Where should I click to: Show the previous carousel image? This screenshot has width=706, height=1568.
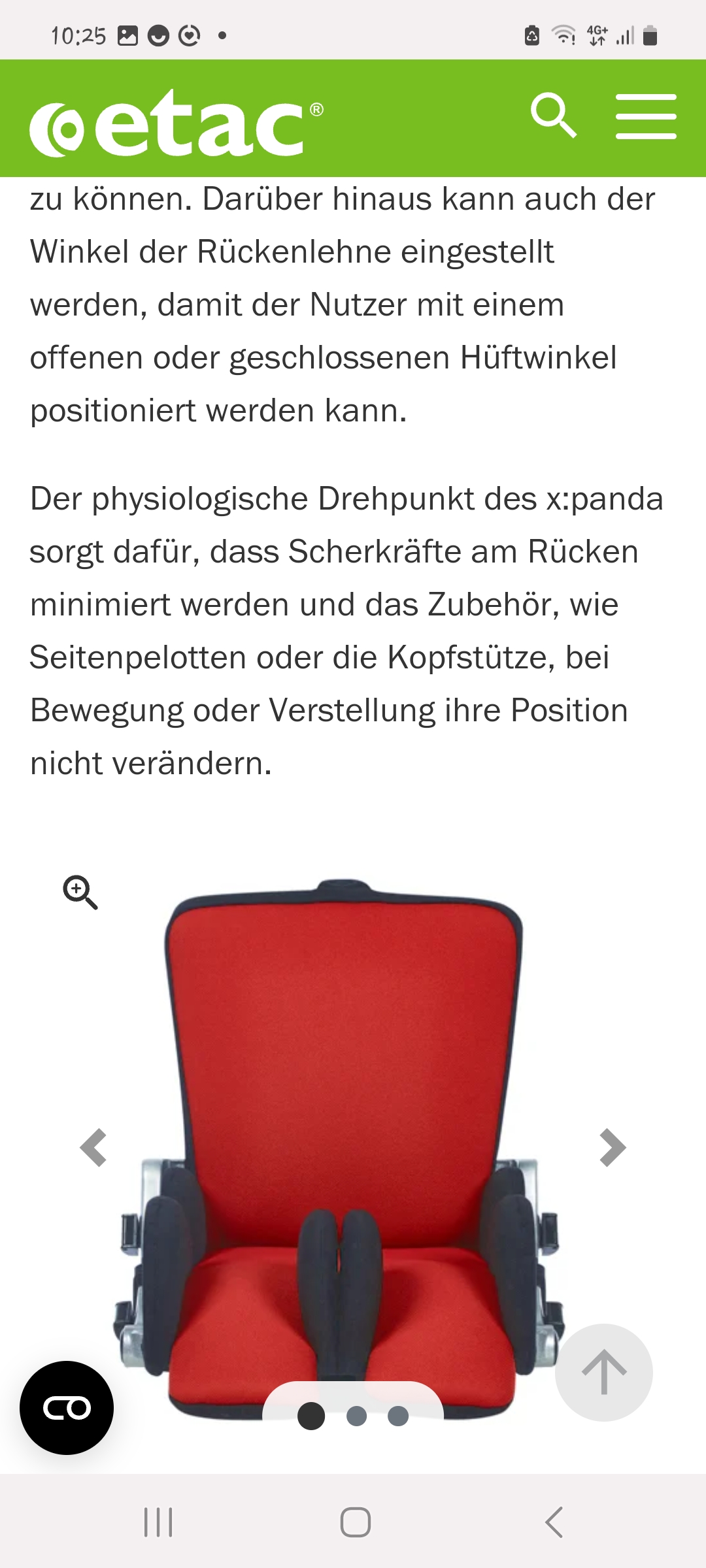[93, 1147]
